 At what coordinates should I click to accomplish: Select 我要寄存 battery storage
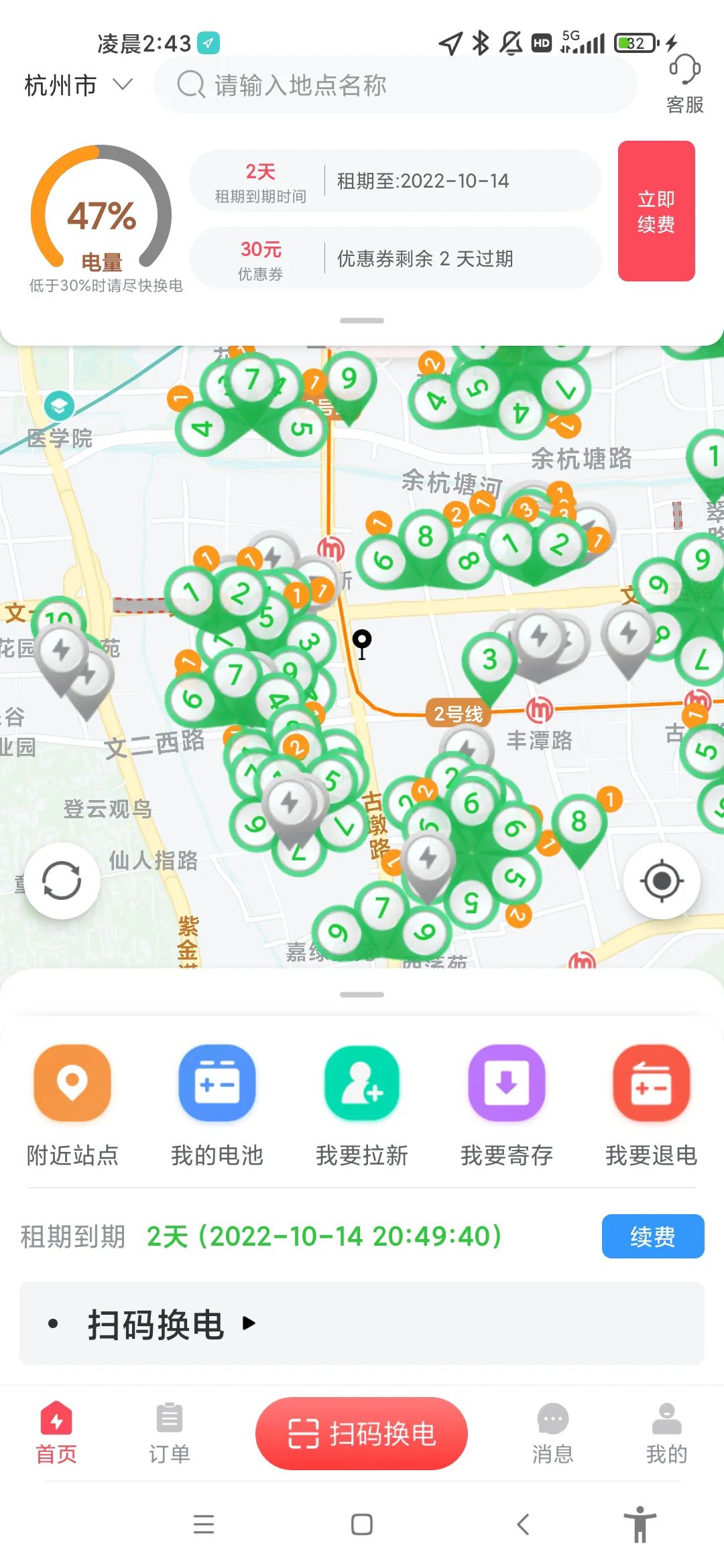click(x=507, y=1106)
